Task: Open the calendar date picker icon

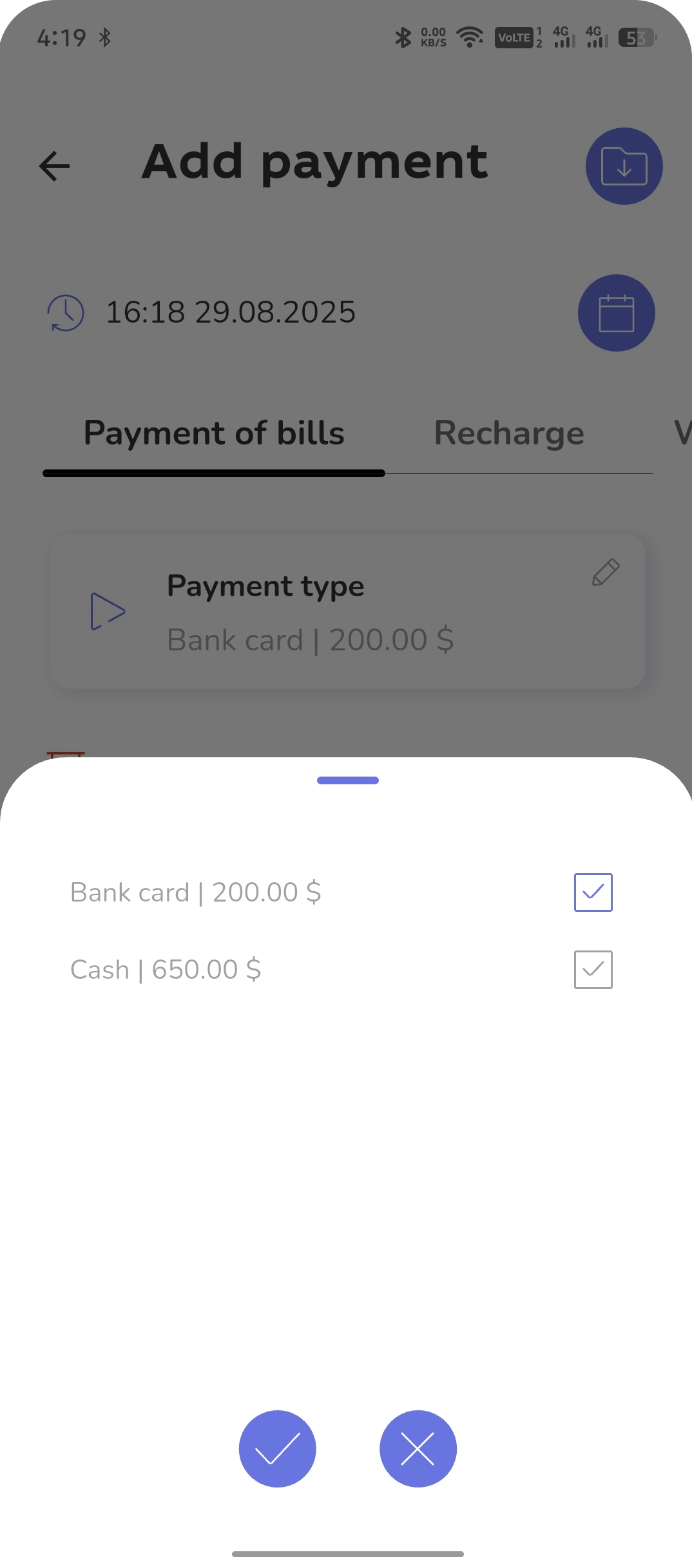Action: tap(616, 314)
